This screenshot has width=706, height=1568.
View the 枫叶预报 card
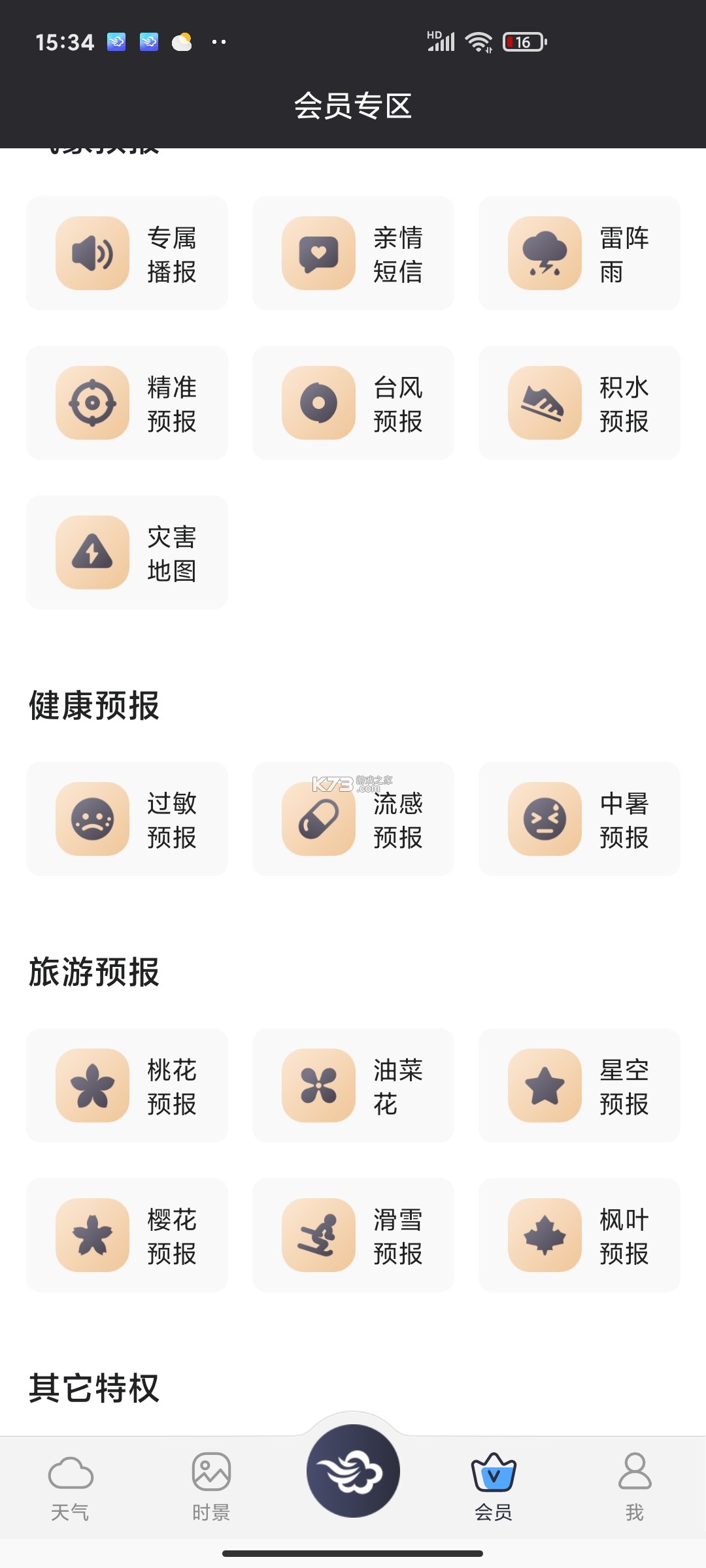click(579, 1235)
